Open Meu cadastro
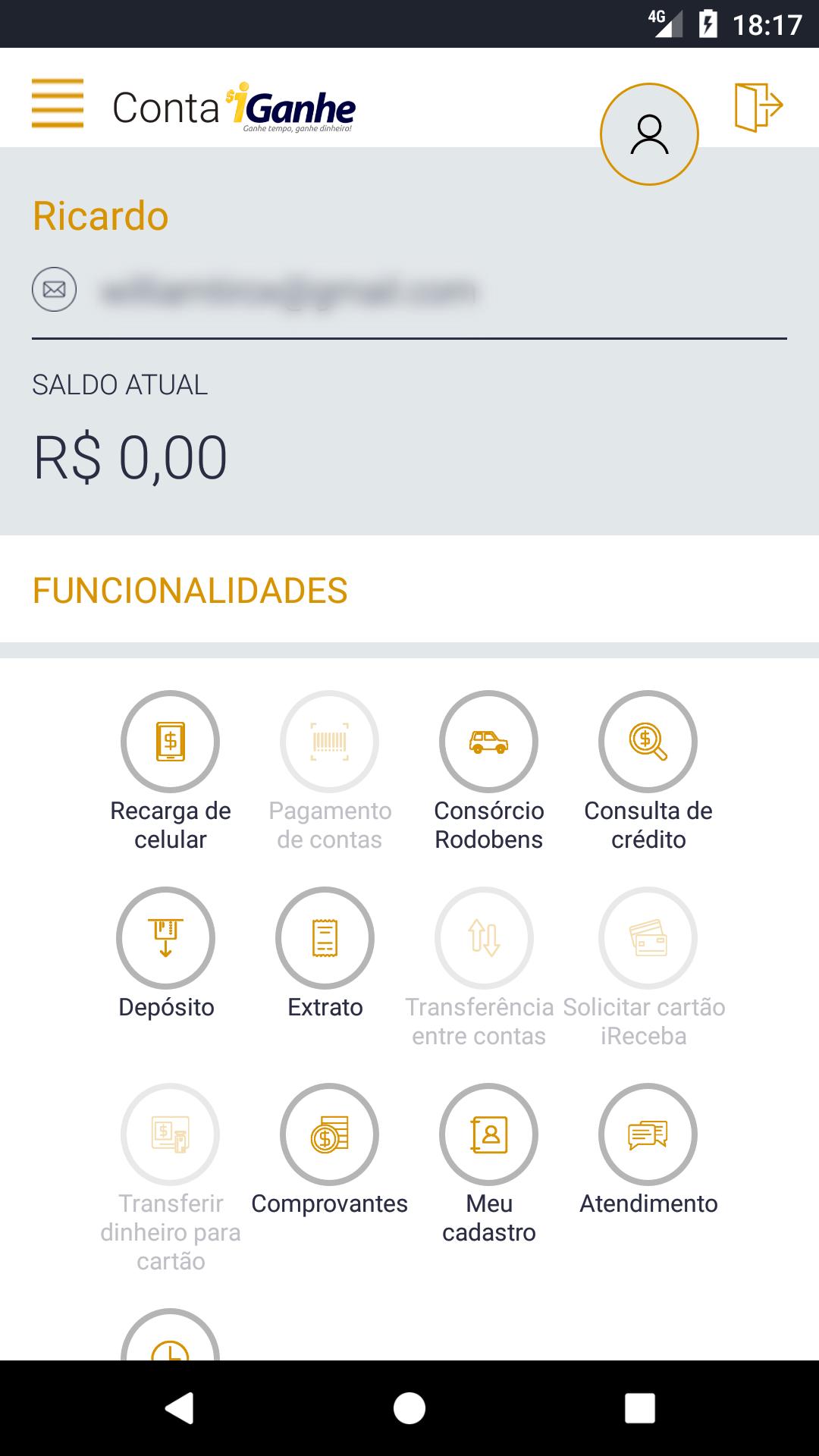The width and height of the screenshot is (819, 1456). pos(488,1133)
